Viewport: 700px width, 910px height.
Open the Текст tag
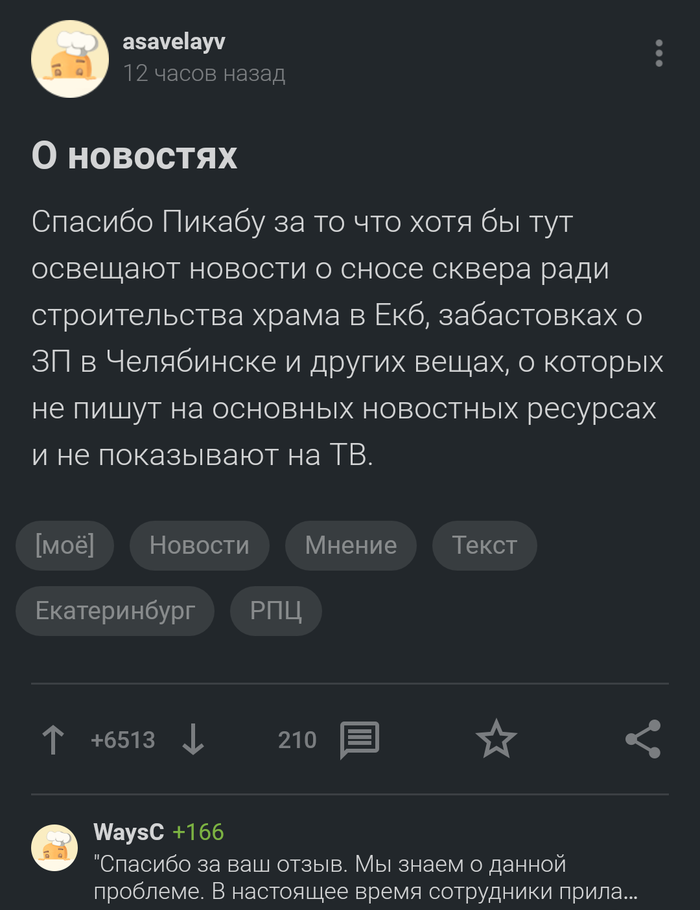(x=484, y=545)
